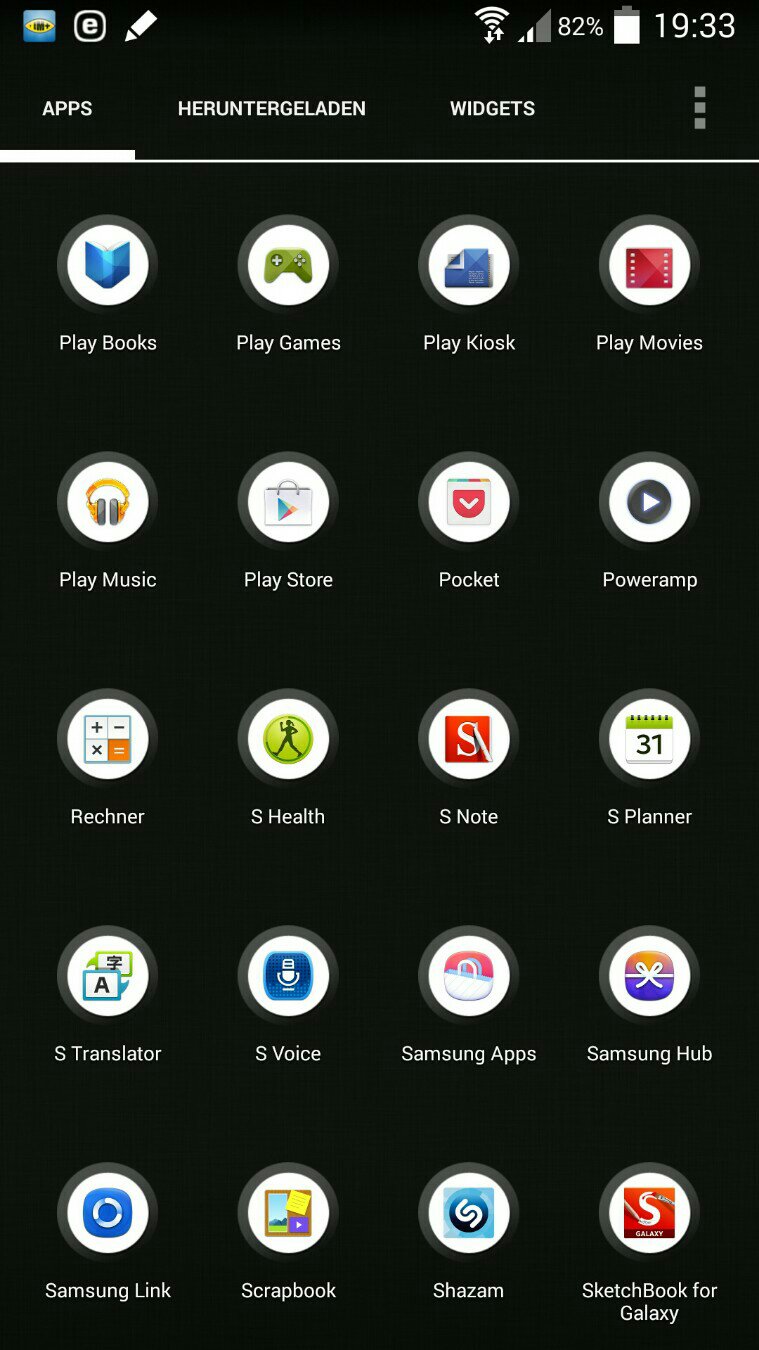This screenshot has width=759, height=1350.
Task: Open the three-dot overflow menu
Action: (x=700, y=108)
